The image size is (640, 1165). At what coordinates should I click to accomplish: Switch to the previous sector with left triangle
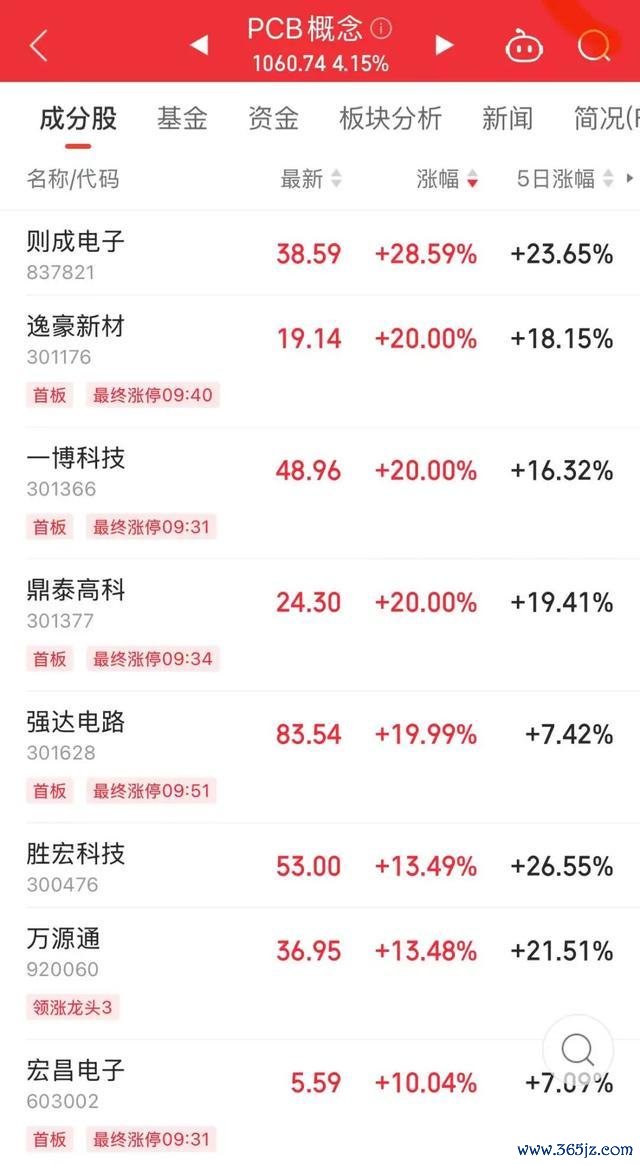(198, 45)
